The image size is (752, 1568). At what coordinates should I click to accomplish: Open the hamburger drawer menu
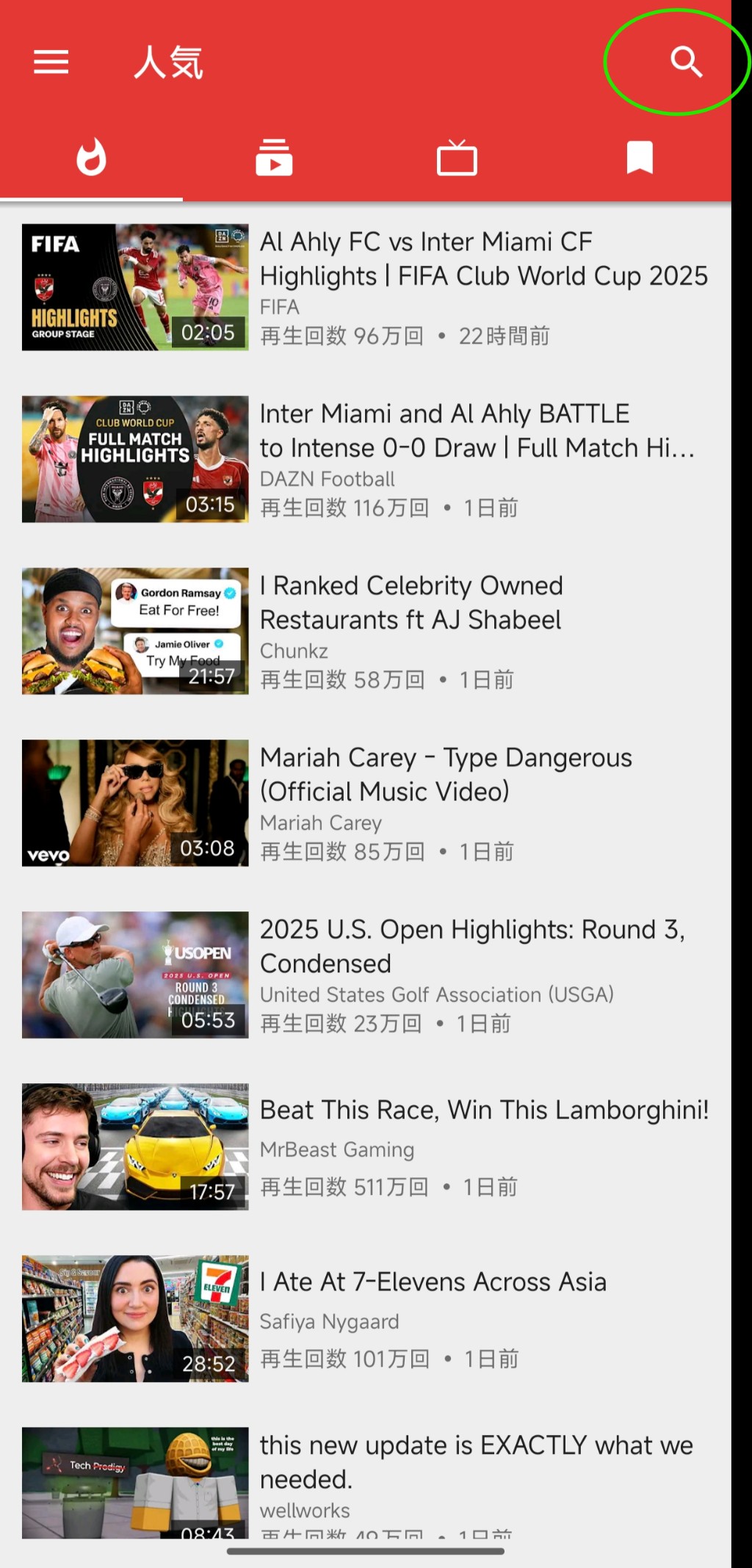(x=51, y=62)
